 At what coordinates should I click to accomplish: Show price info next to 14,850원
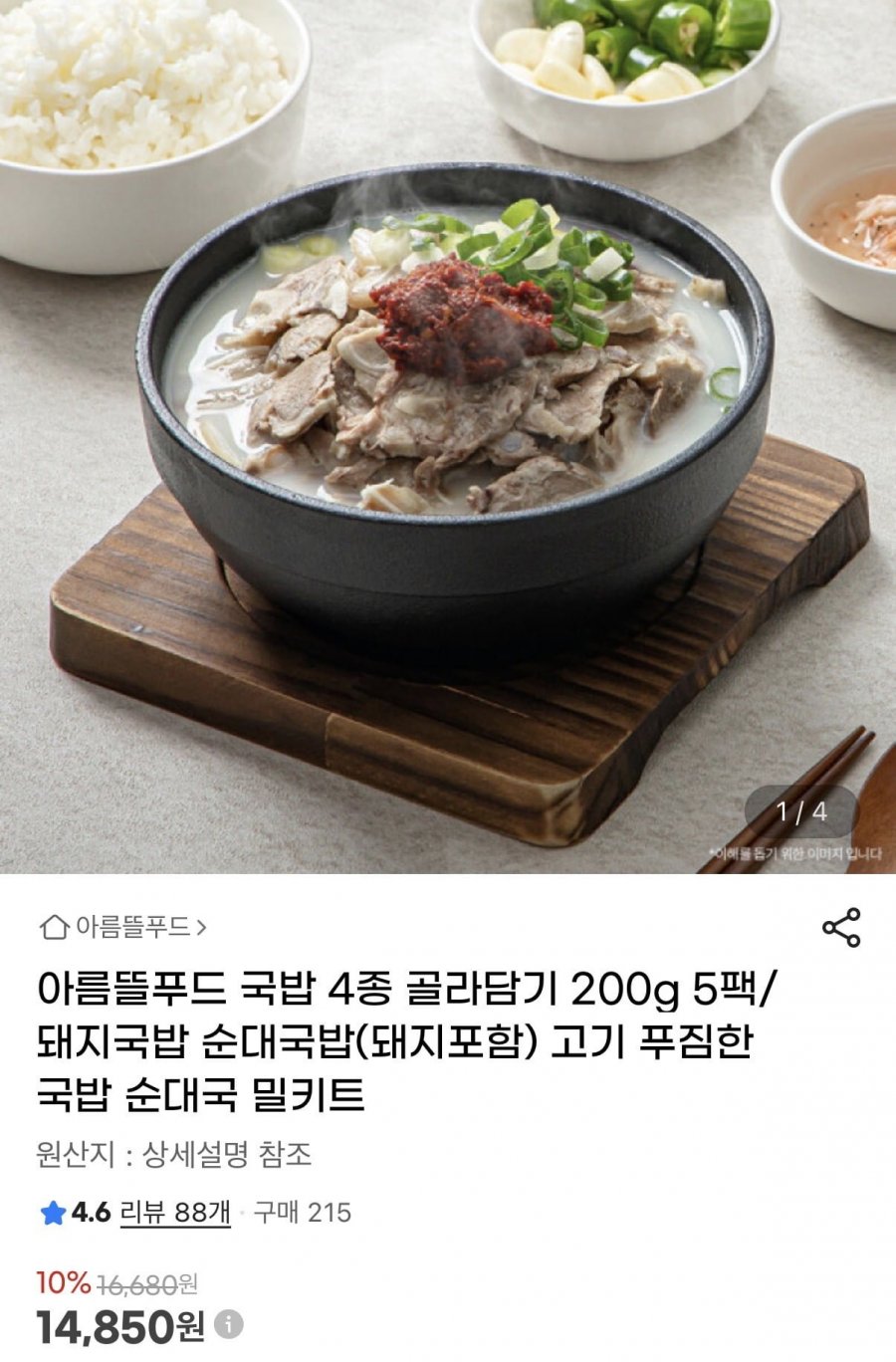229,1325
